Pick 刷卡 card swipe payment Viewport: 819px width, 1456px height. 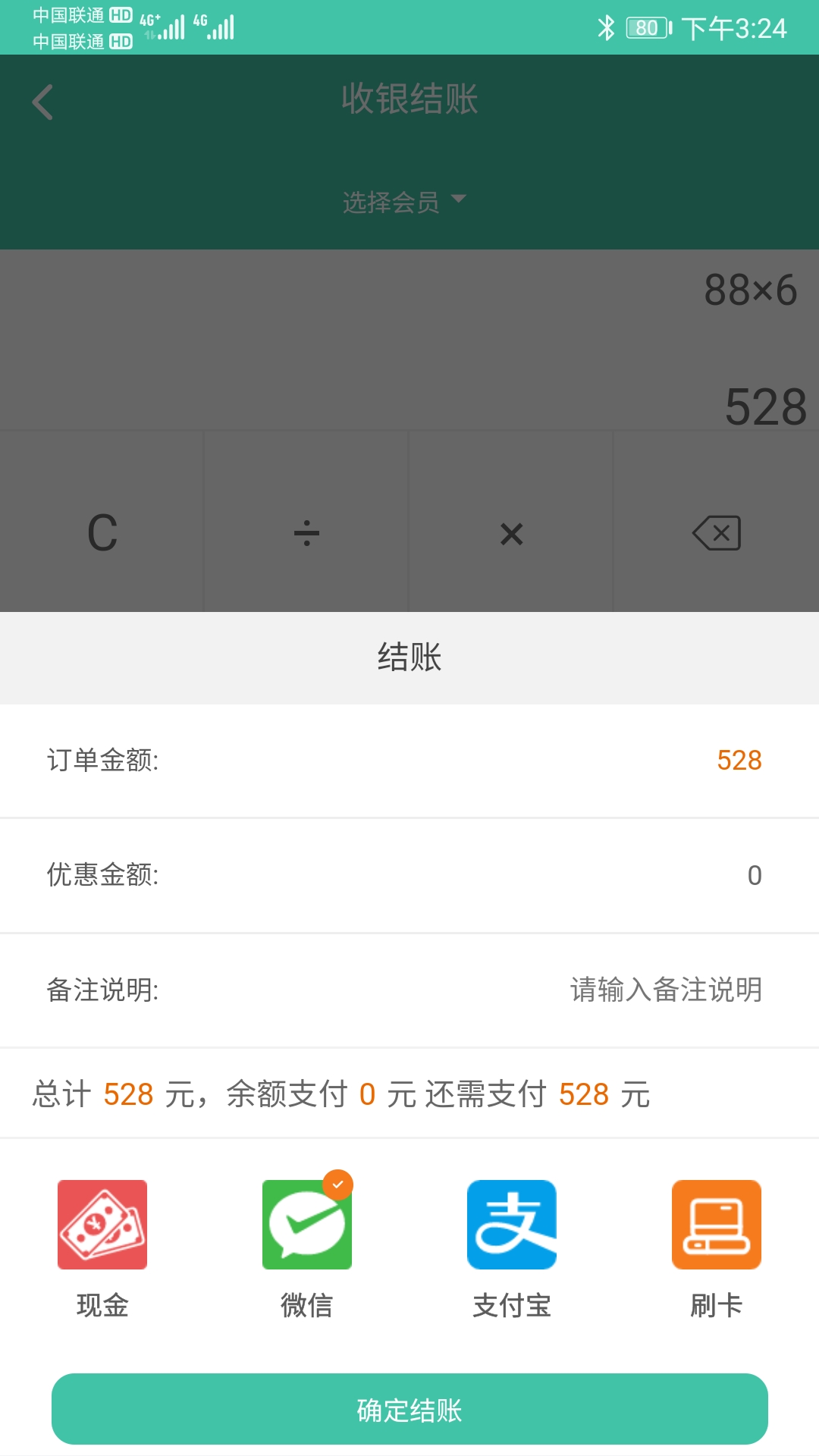coord(716,1225)
